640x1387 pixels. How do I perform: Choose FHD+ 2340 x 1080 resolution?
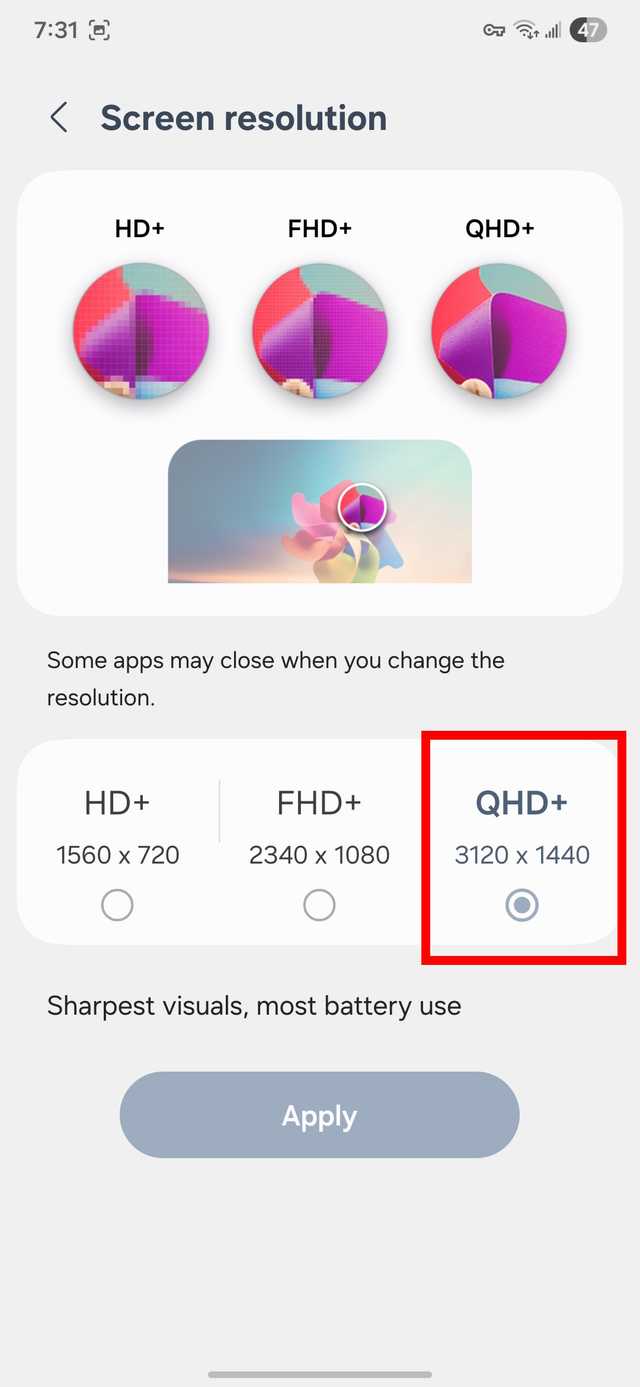pyautogui.click(x=319, y=905)
